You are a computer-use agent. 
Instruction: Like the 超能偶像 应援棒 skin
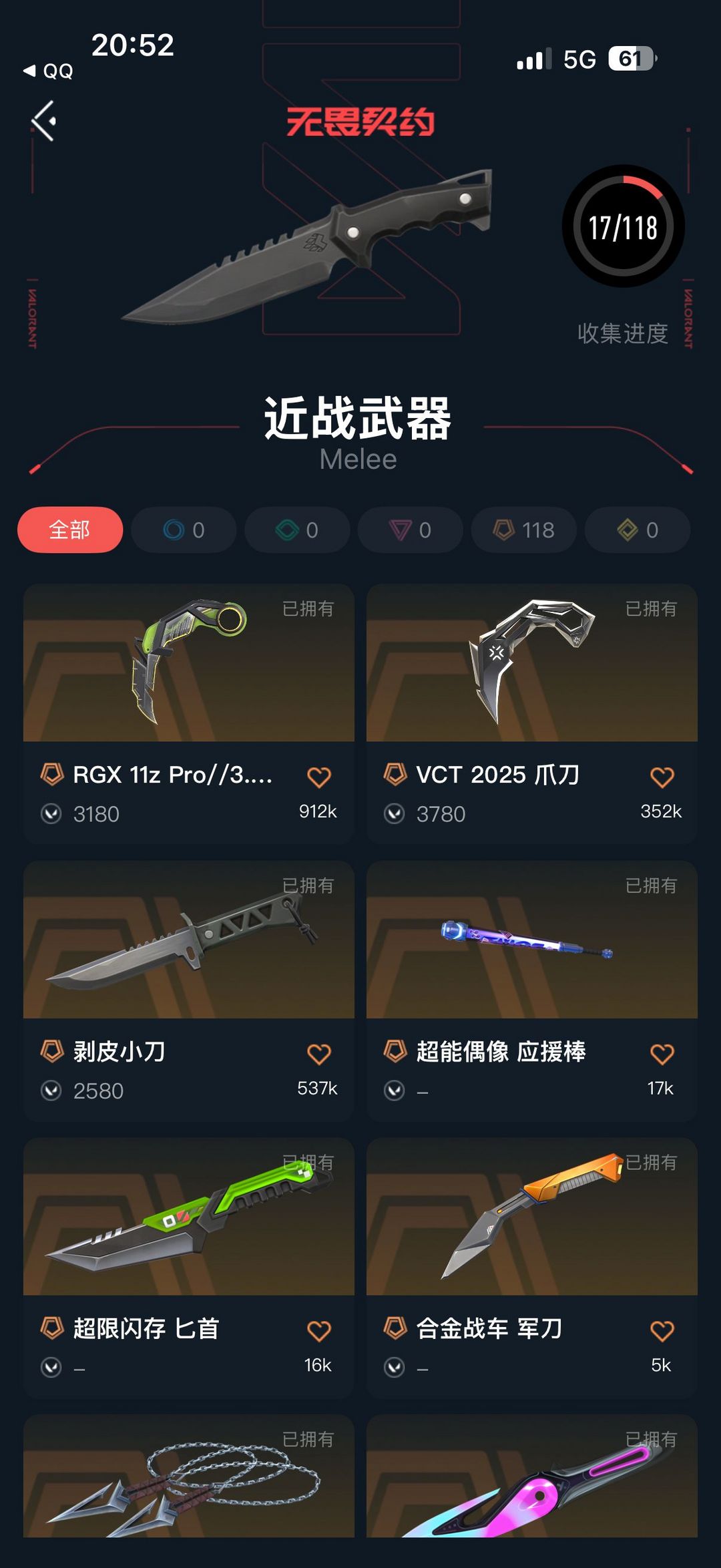(662, 1054)
